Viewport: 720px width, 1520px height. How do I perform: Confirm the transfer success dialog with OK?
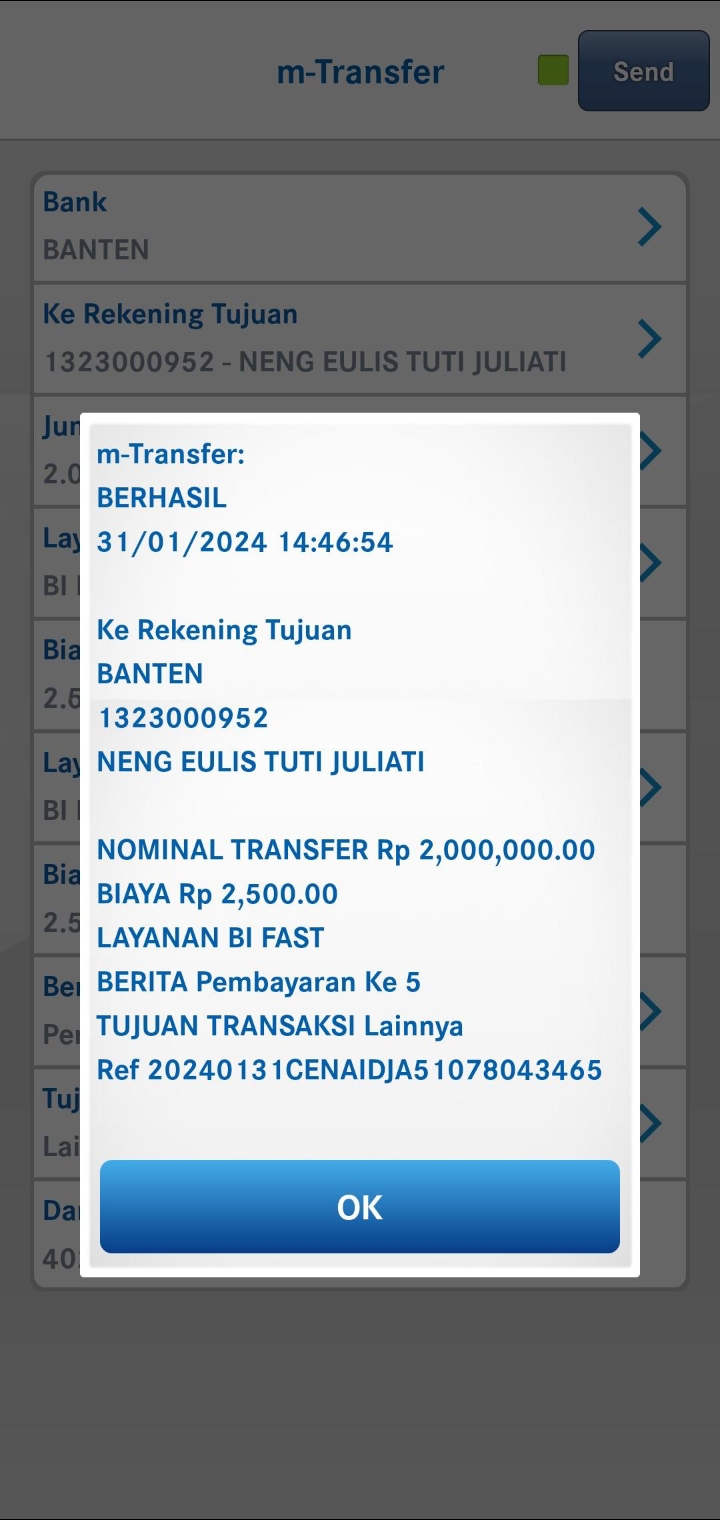coord(360,1206)
